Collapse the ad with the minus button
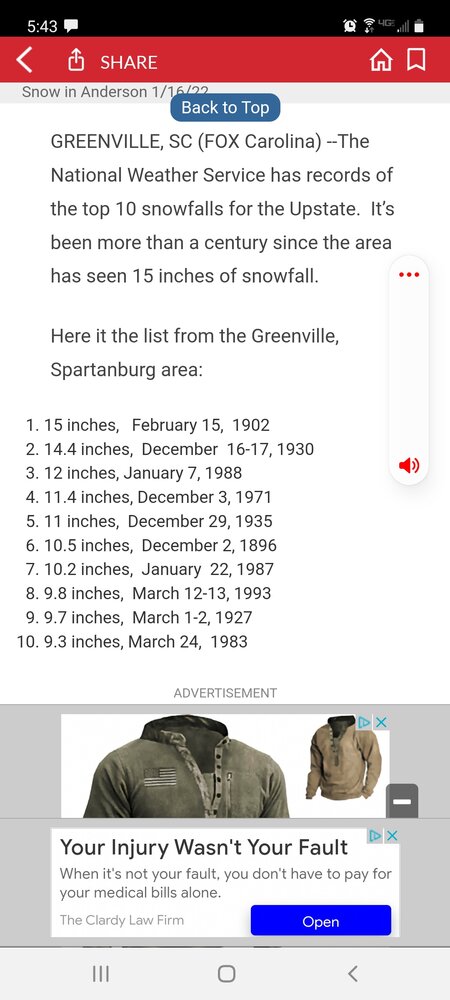 click(x=402, y=801)
